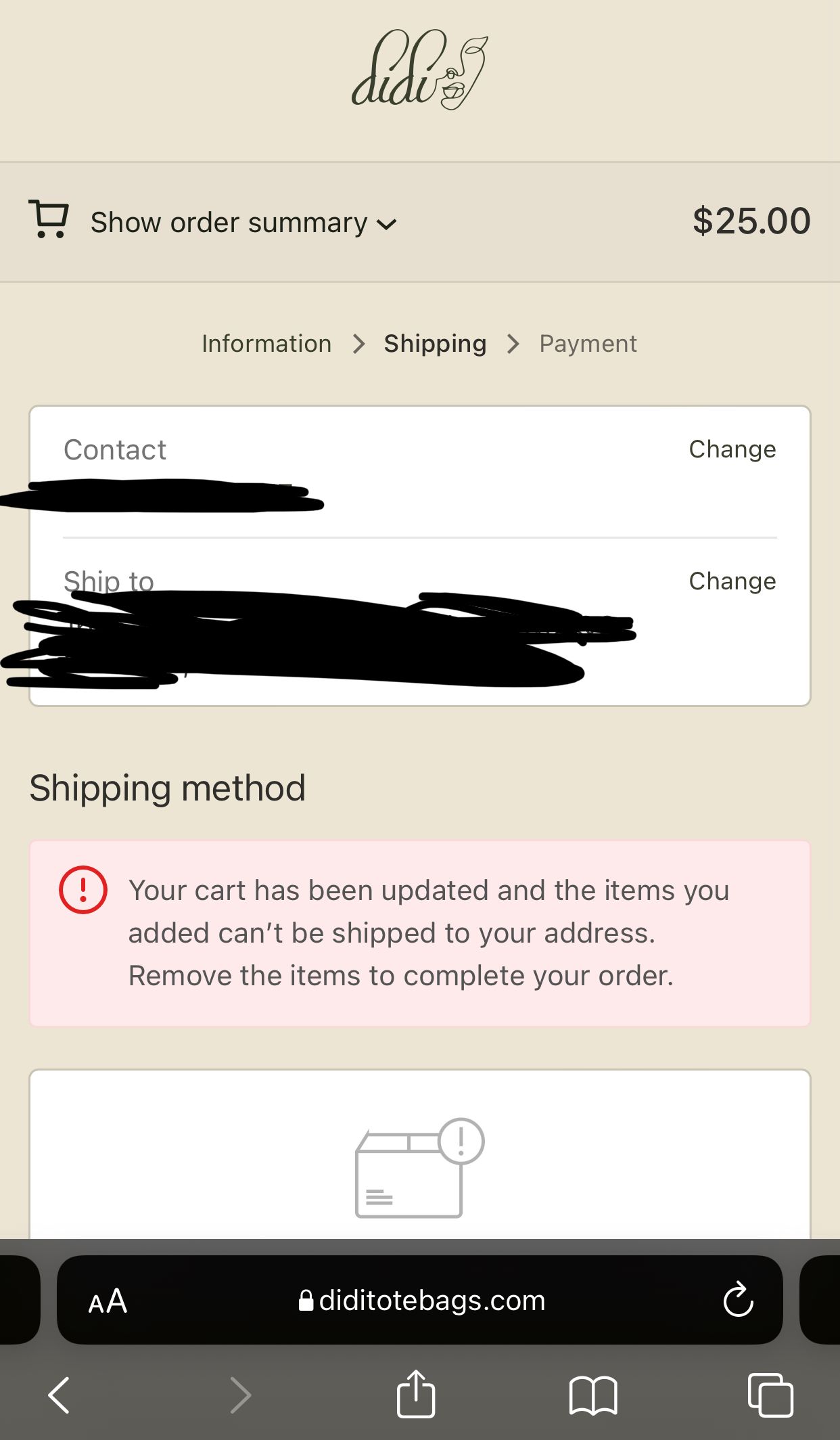Share this checkout page
The width and height of the screenshot is (840, 1440).
click(415, 1394)
